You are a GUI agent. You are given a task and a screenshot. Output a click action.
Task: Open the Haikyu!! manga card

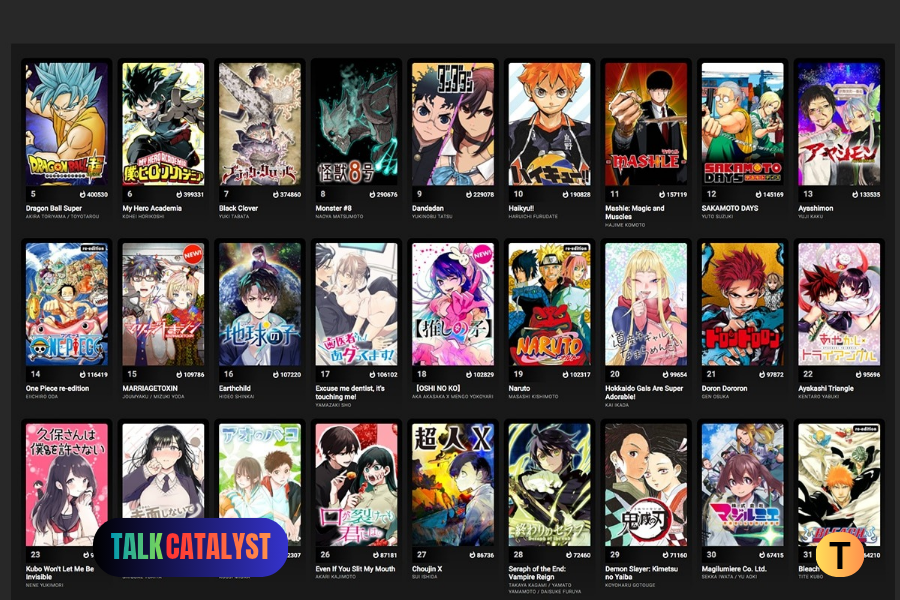click(x=549, y=124)
